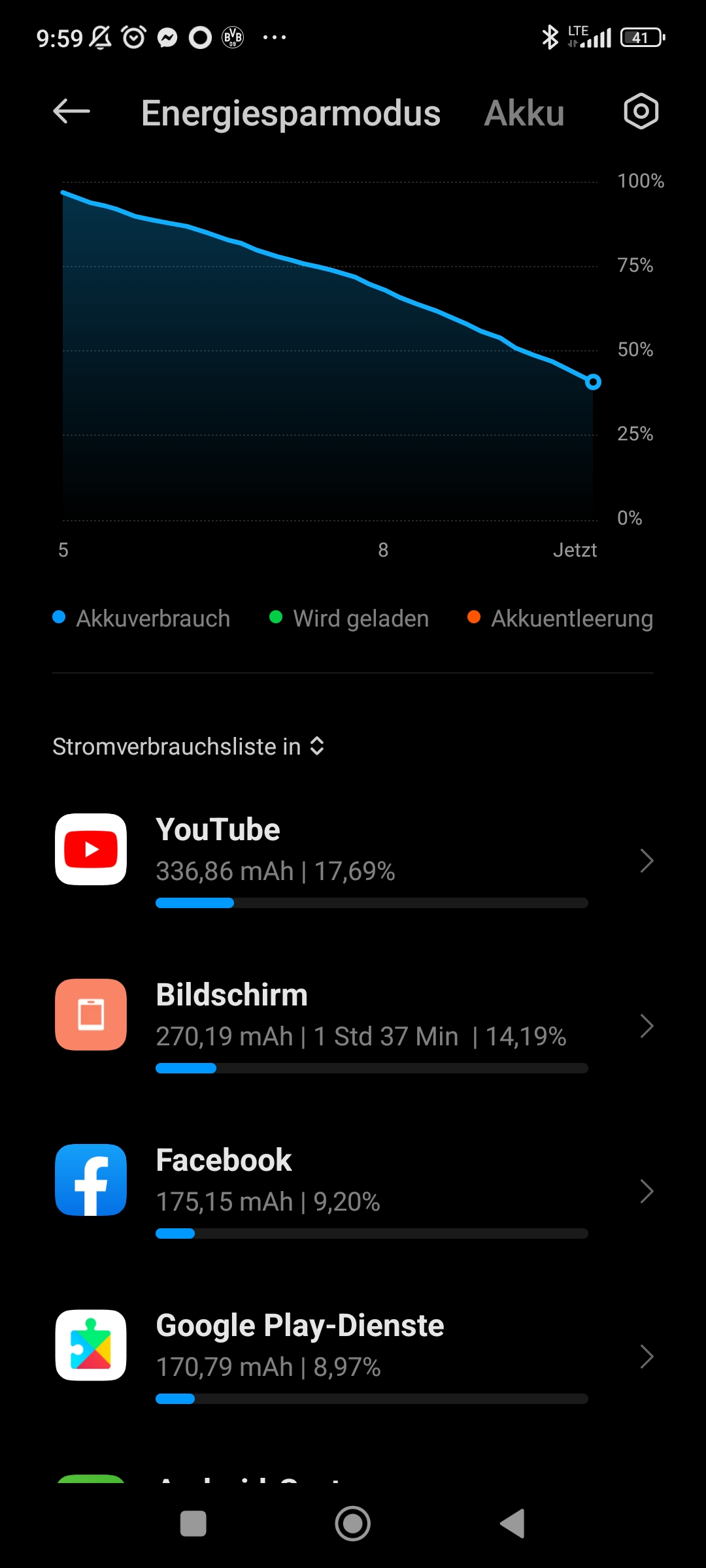This screenshot has width=706, height=1568.
Task: Select the Akkuverbrauch legend dot
Action: [59, 617]
